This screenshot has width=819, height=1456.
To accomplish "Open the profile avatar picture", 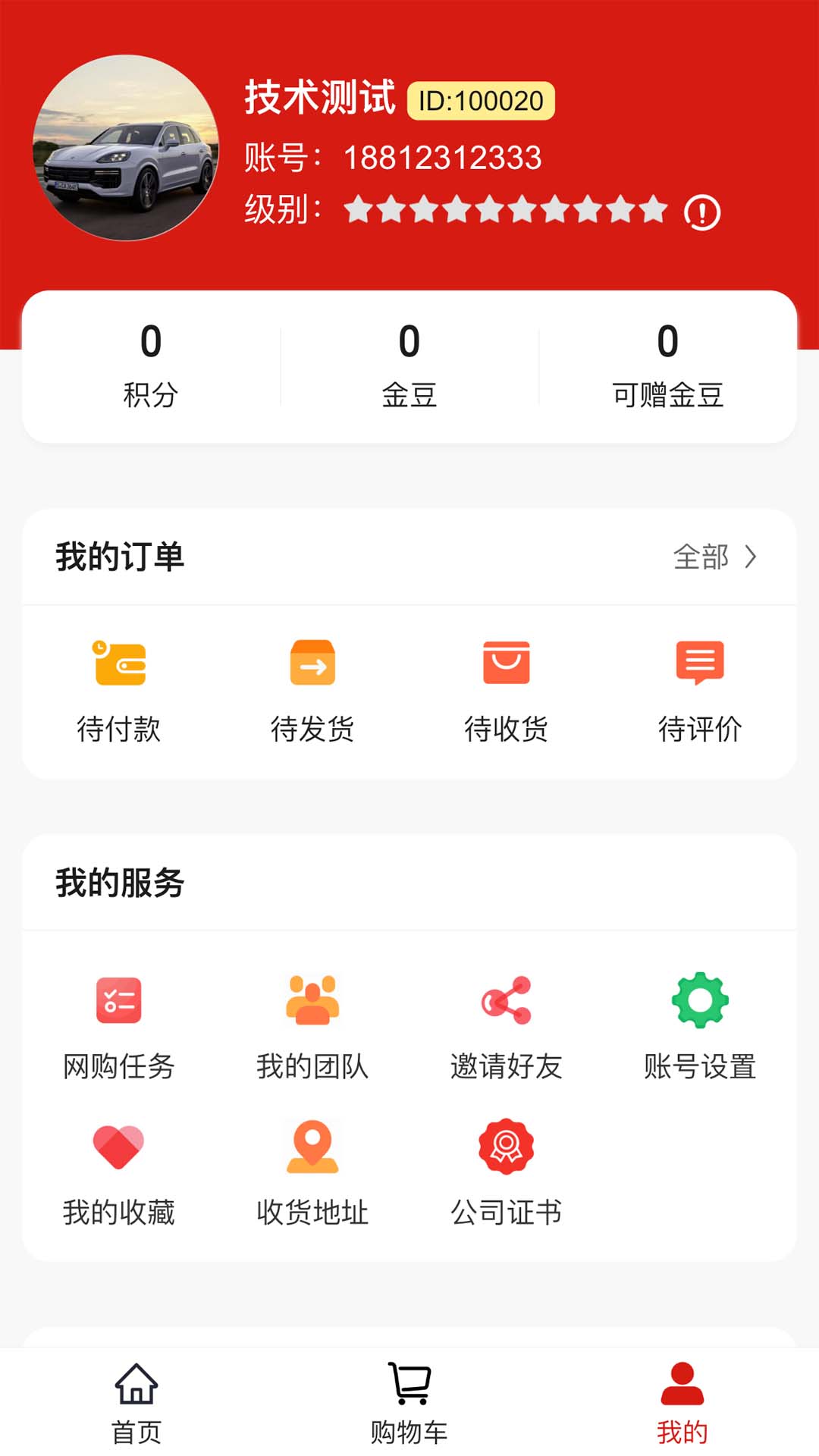I will (x=126, y=148).
